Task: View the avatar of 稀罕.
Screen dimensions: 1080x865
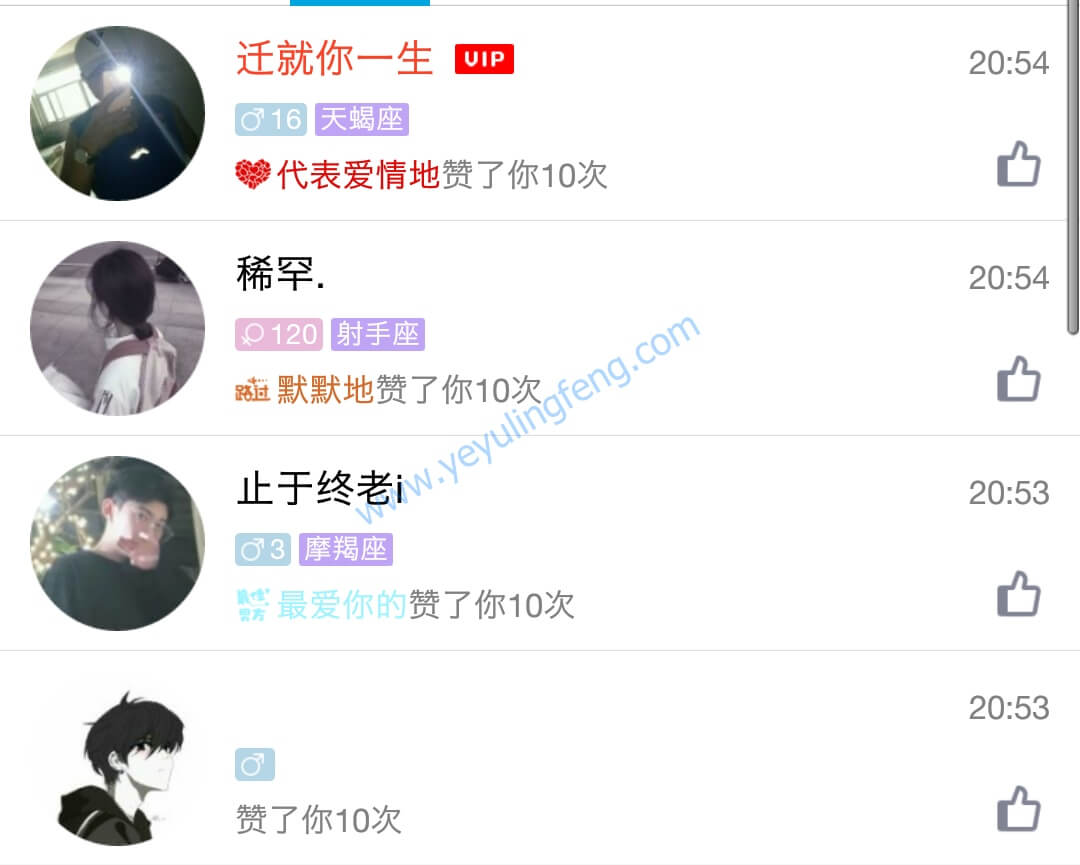Action: tap(117, 328)
